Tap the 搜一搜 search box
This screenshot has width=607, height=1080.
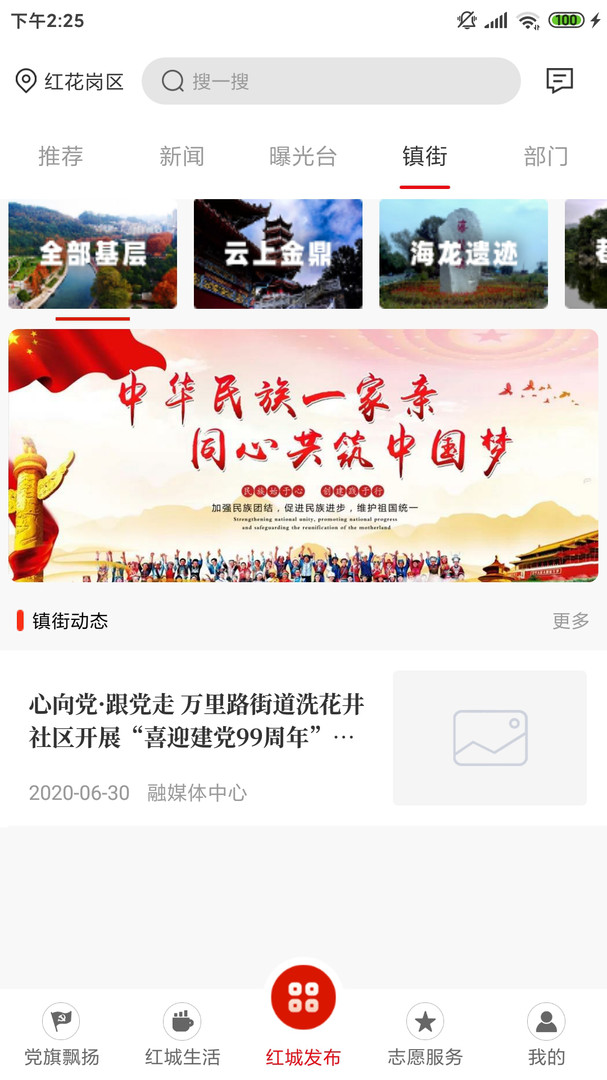[331, 81]
